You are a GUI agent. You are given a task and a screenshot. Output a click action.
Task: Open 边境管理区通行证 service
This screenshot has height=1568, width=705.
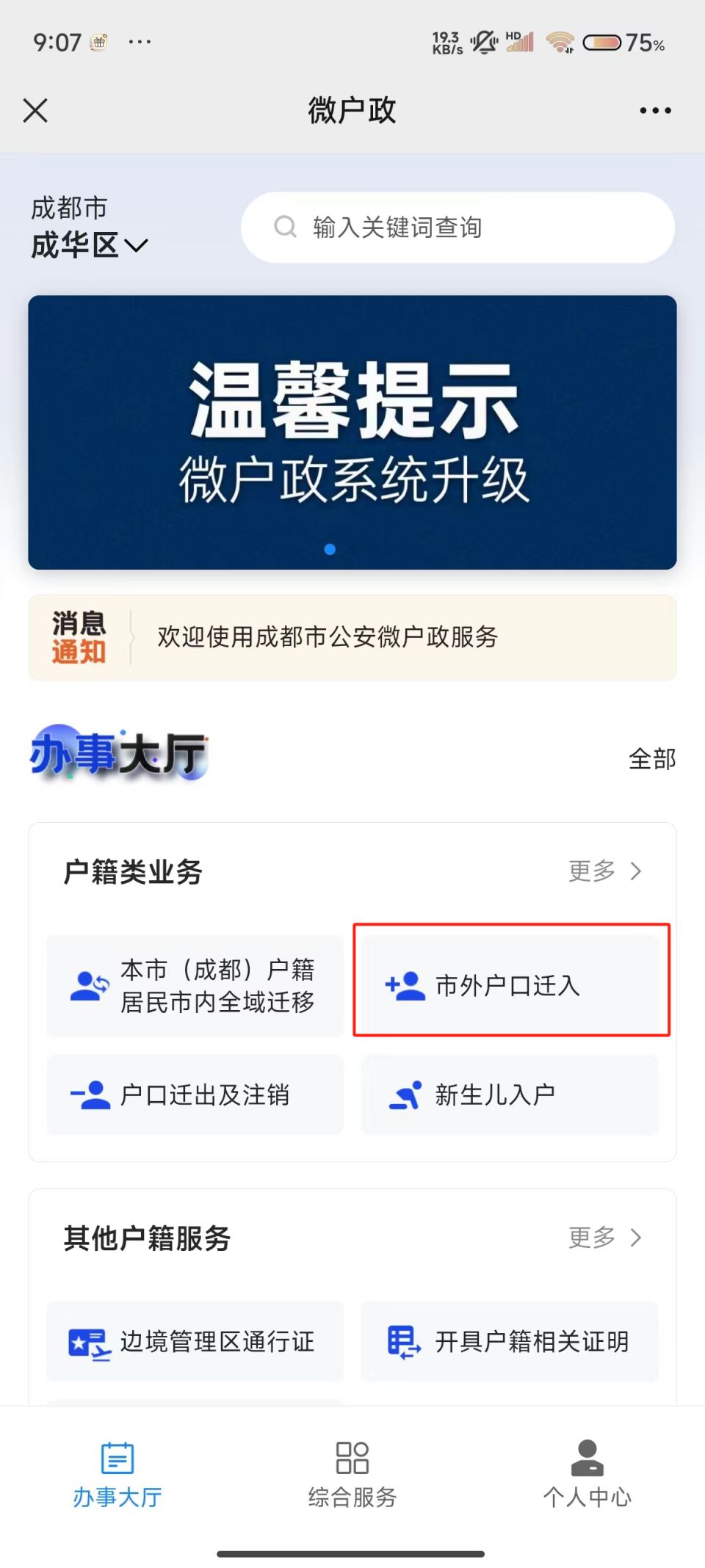point(195,1342)
